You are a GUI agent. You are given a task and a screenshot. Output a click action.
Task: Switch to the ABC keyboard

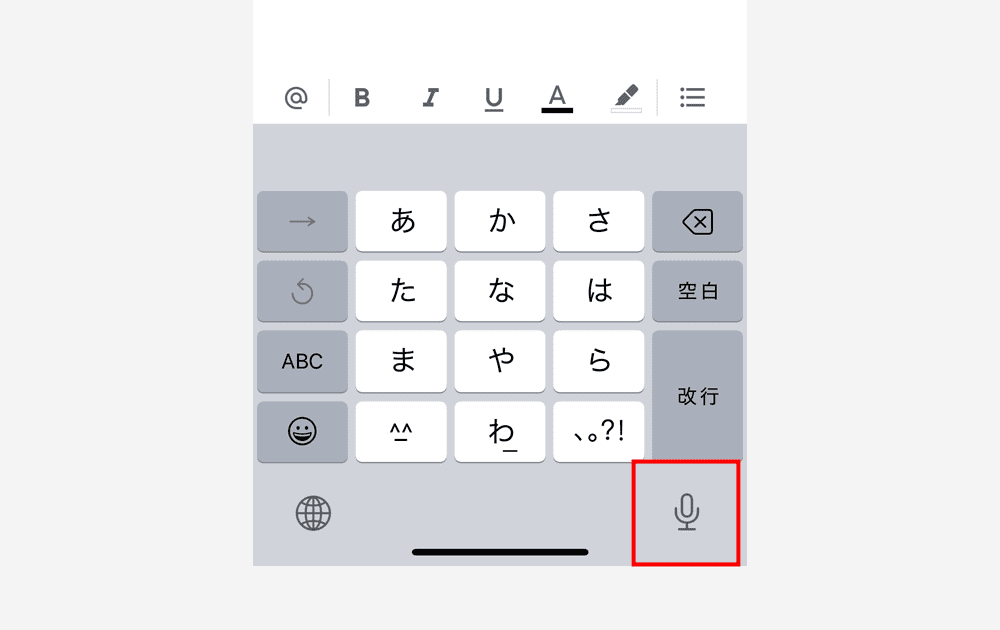pyautogui.click(x=302, y=361)
